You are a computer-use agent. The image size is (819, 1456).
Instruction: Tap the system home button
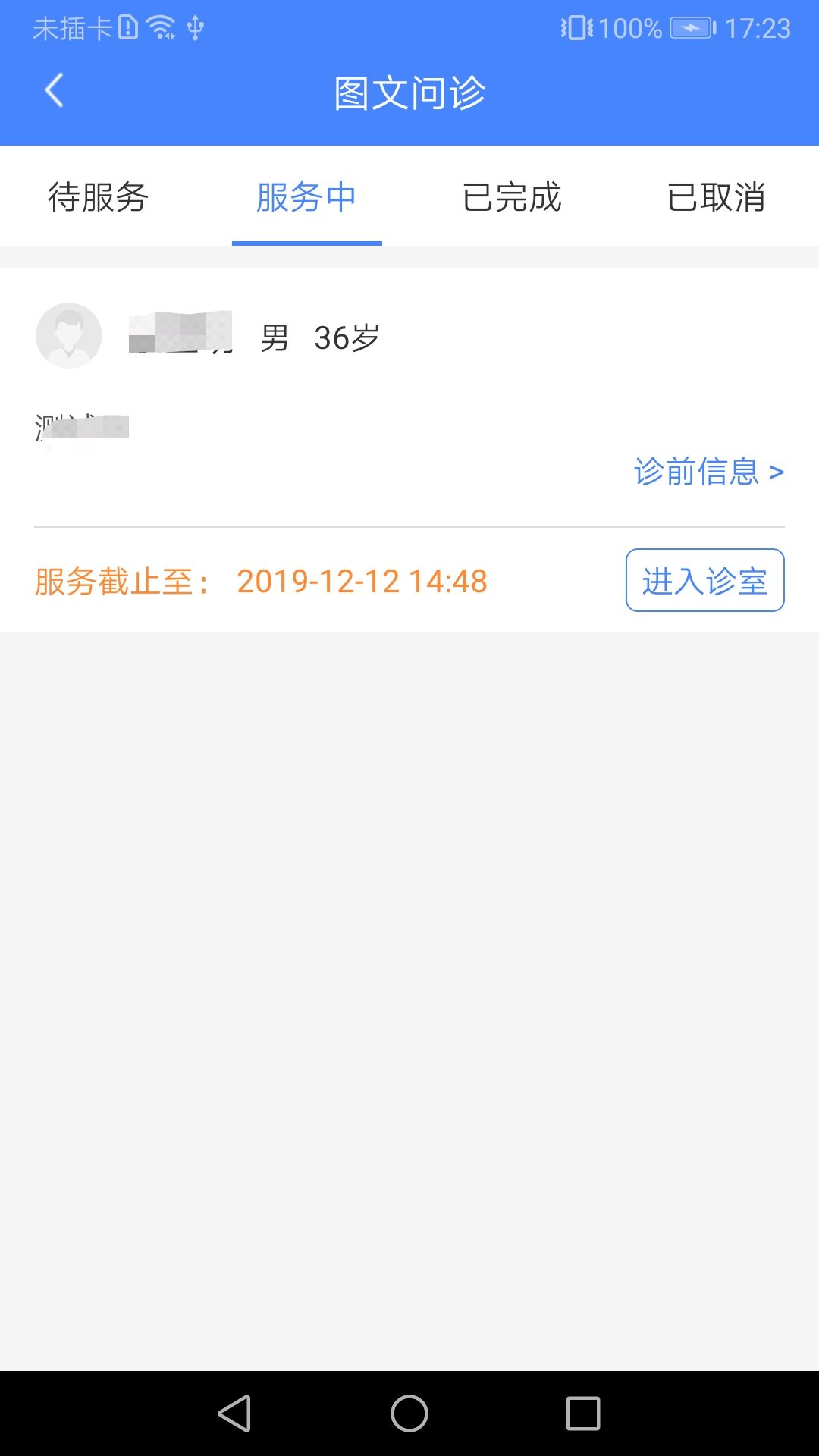click(409, 1414)
